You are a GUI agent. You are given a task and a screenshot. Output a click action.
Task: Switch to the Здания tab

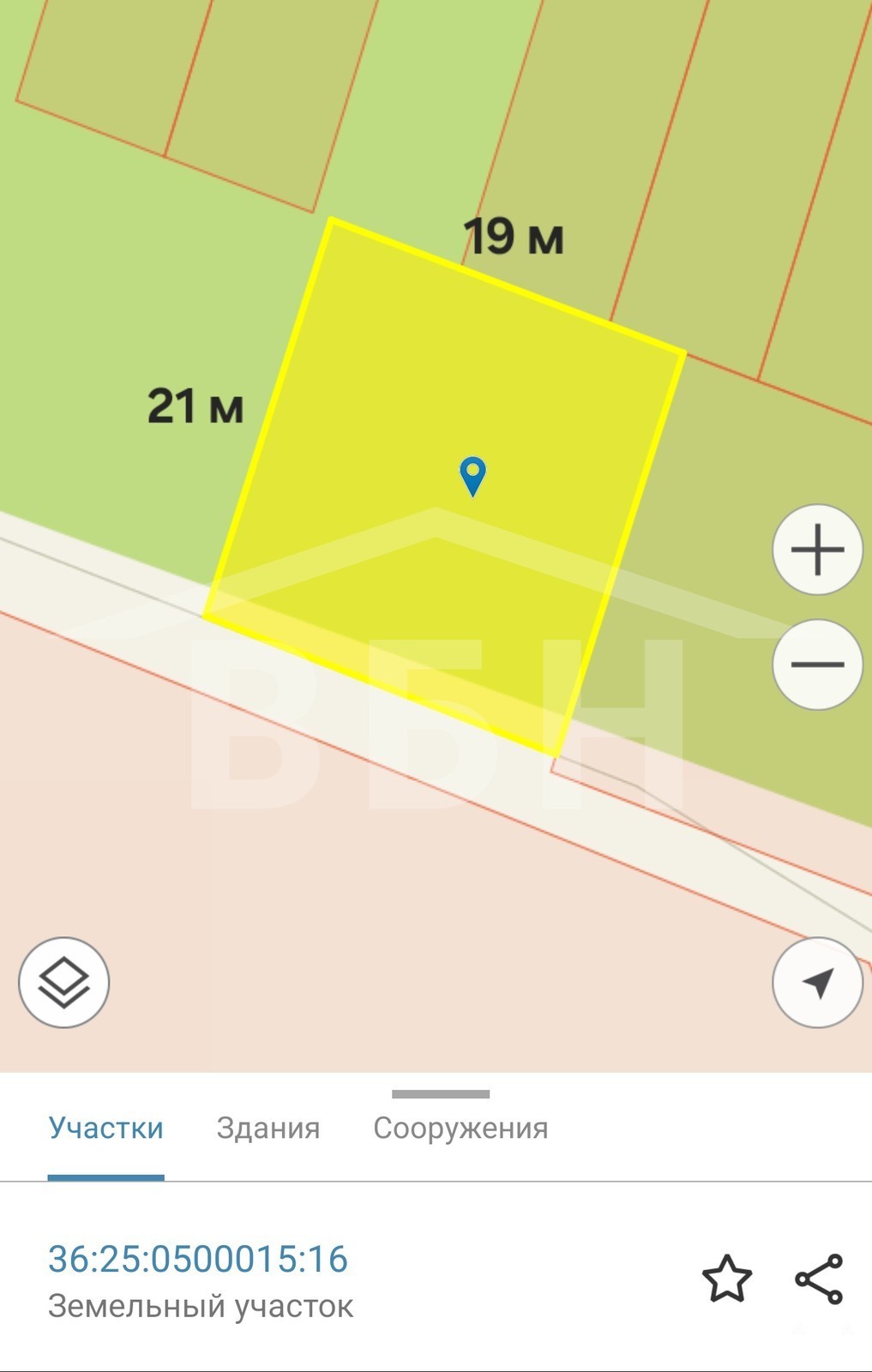point(268,1128)
